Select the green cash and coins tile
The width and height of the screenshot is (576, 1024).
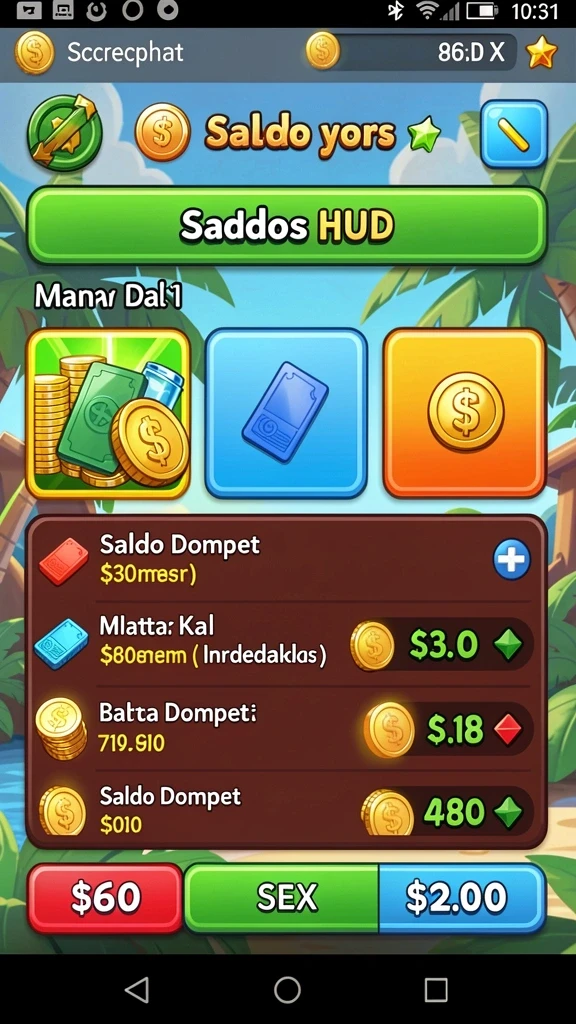(x=108, y=413)
